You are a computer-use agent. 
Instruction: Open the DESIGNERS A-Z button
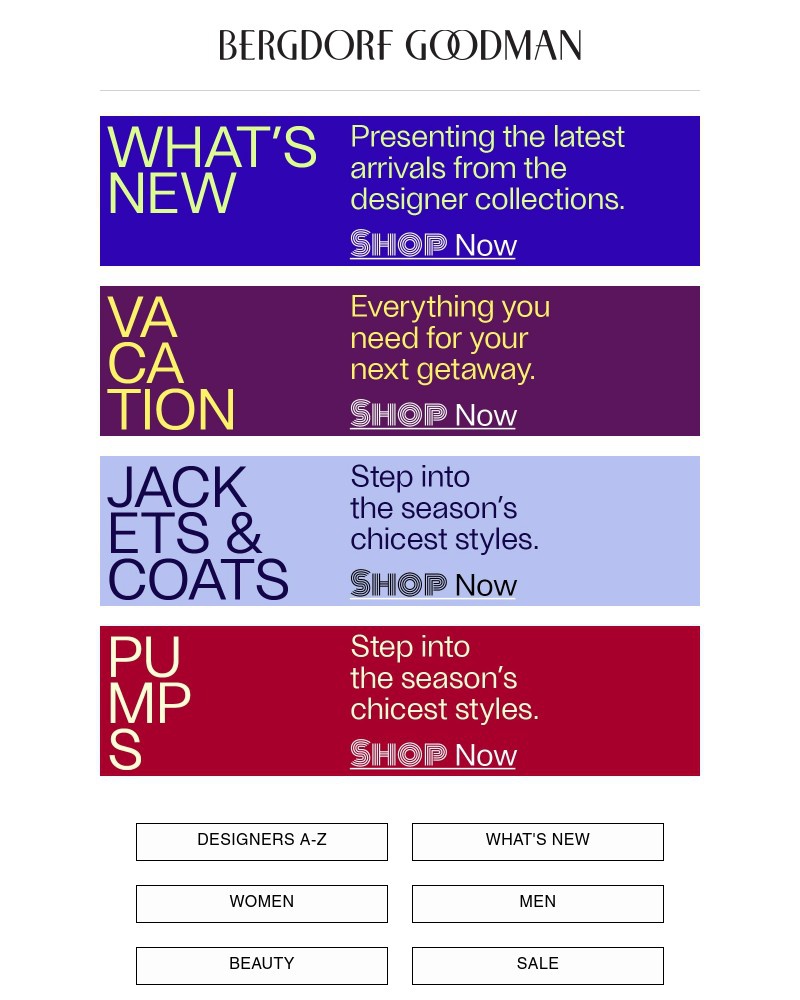click(262, 841)
